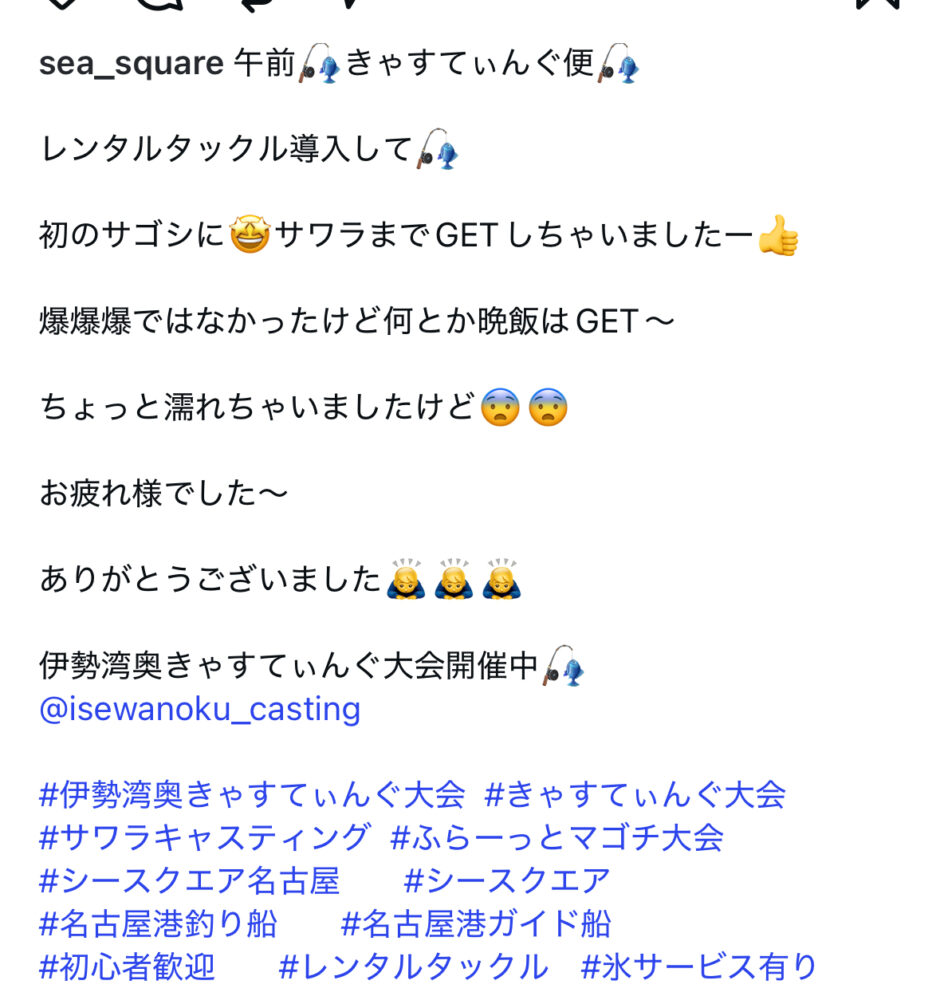940x1000 pixels.
Task: Open the #名古屋港ガイド船 hashtag
Action: point(476,924)
